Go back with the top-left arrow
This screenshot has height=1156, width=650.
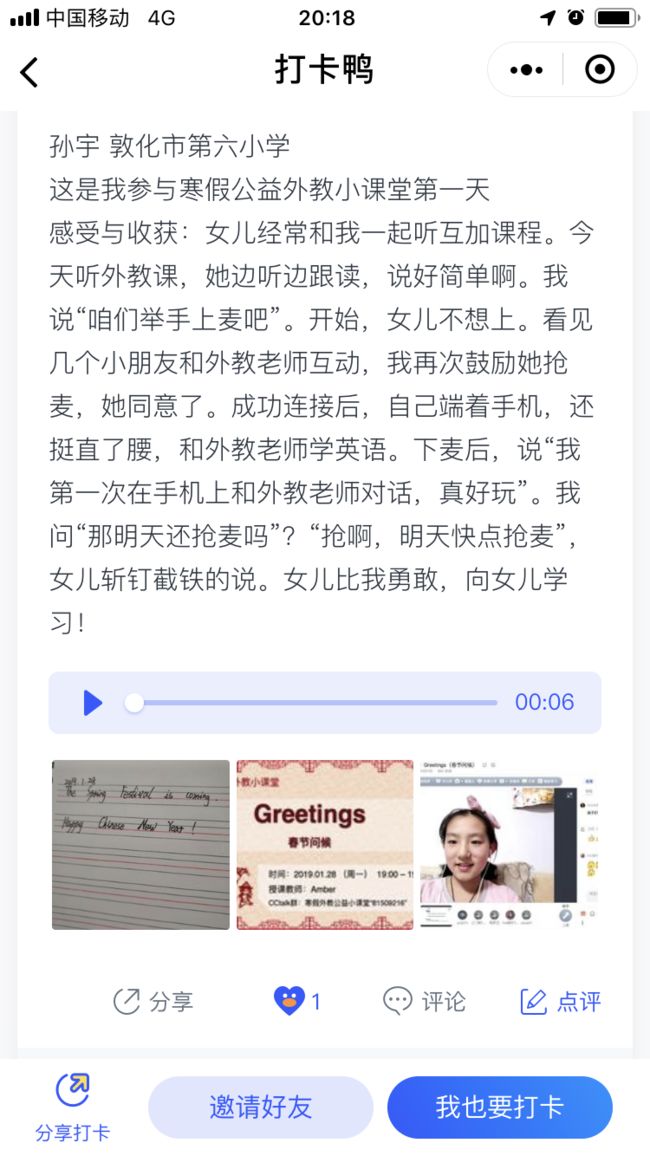[29, 72]
